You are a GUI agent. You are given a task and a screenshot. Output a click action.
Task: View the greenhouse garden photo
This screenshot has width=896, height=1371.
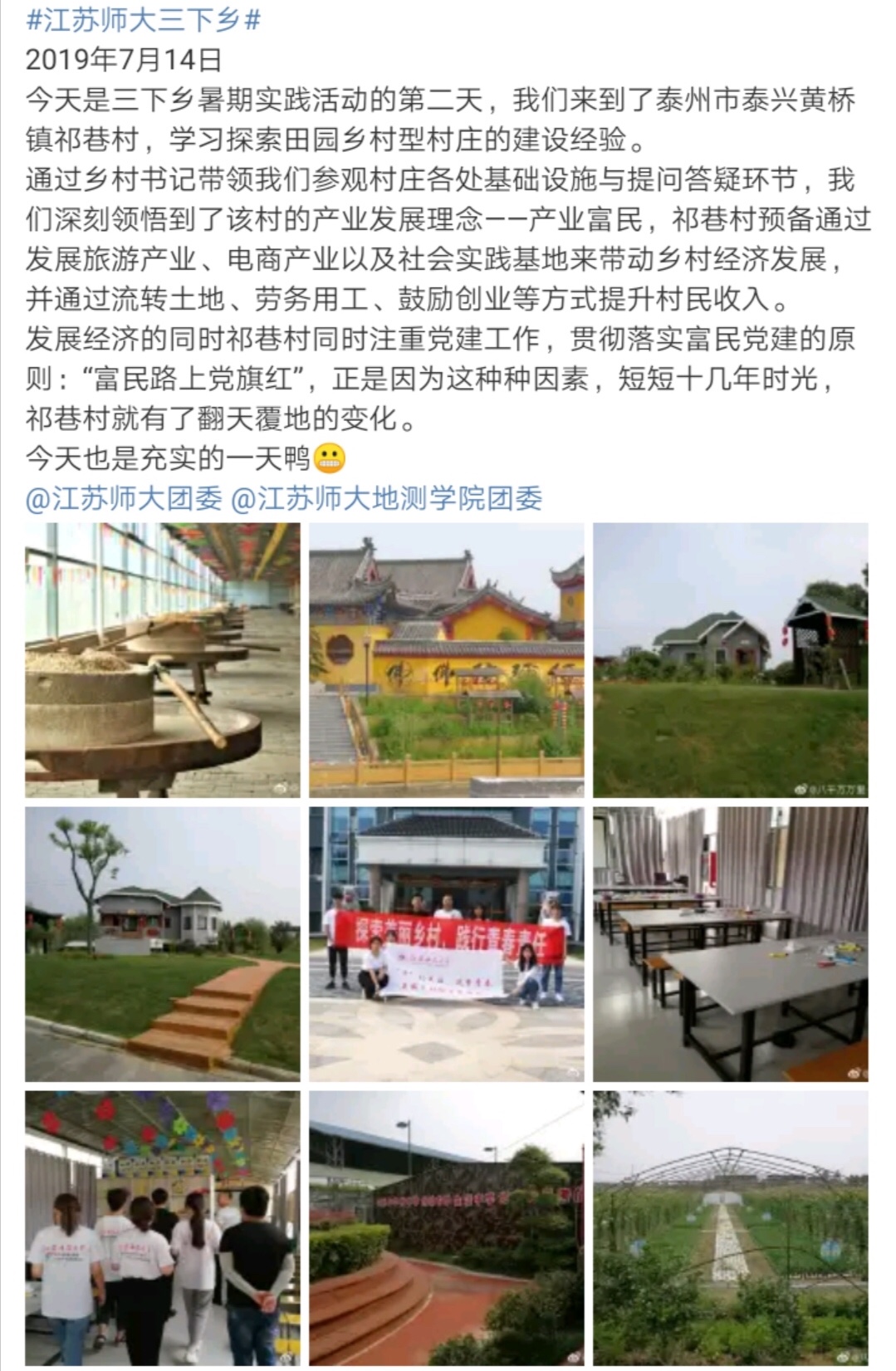point(731,1228)
